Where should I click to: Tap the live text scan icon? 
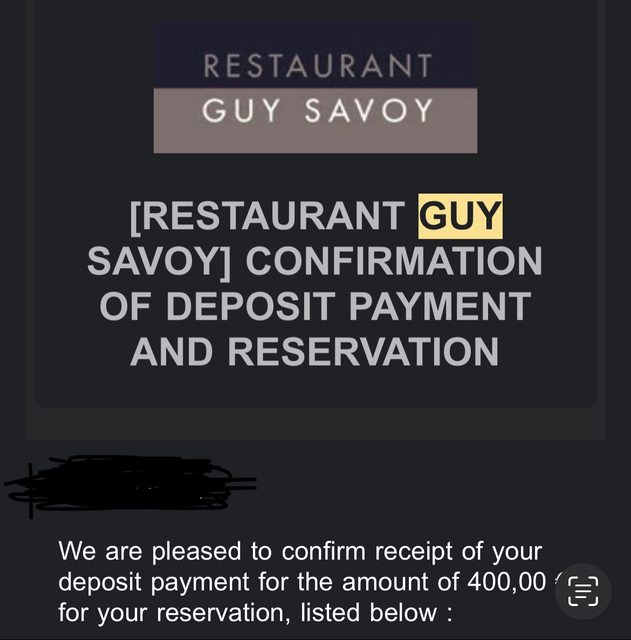click(582, 591)
